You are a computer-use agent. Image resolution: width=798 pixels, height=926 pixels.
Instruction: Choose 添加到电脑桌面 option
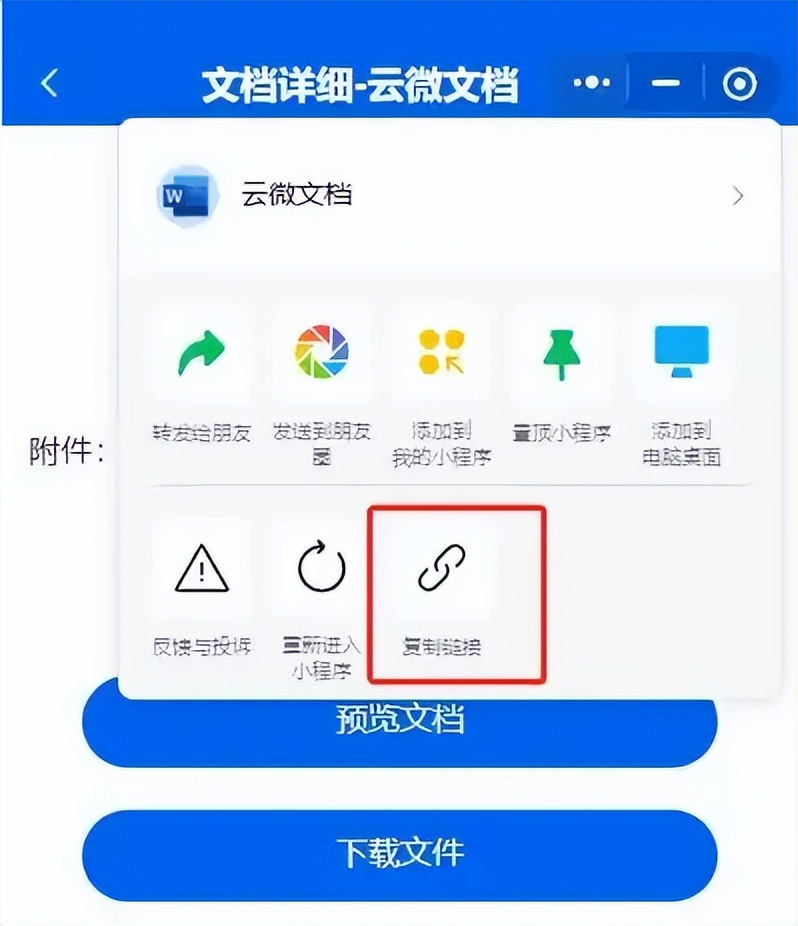click(681, 355)
